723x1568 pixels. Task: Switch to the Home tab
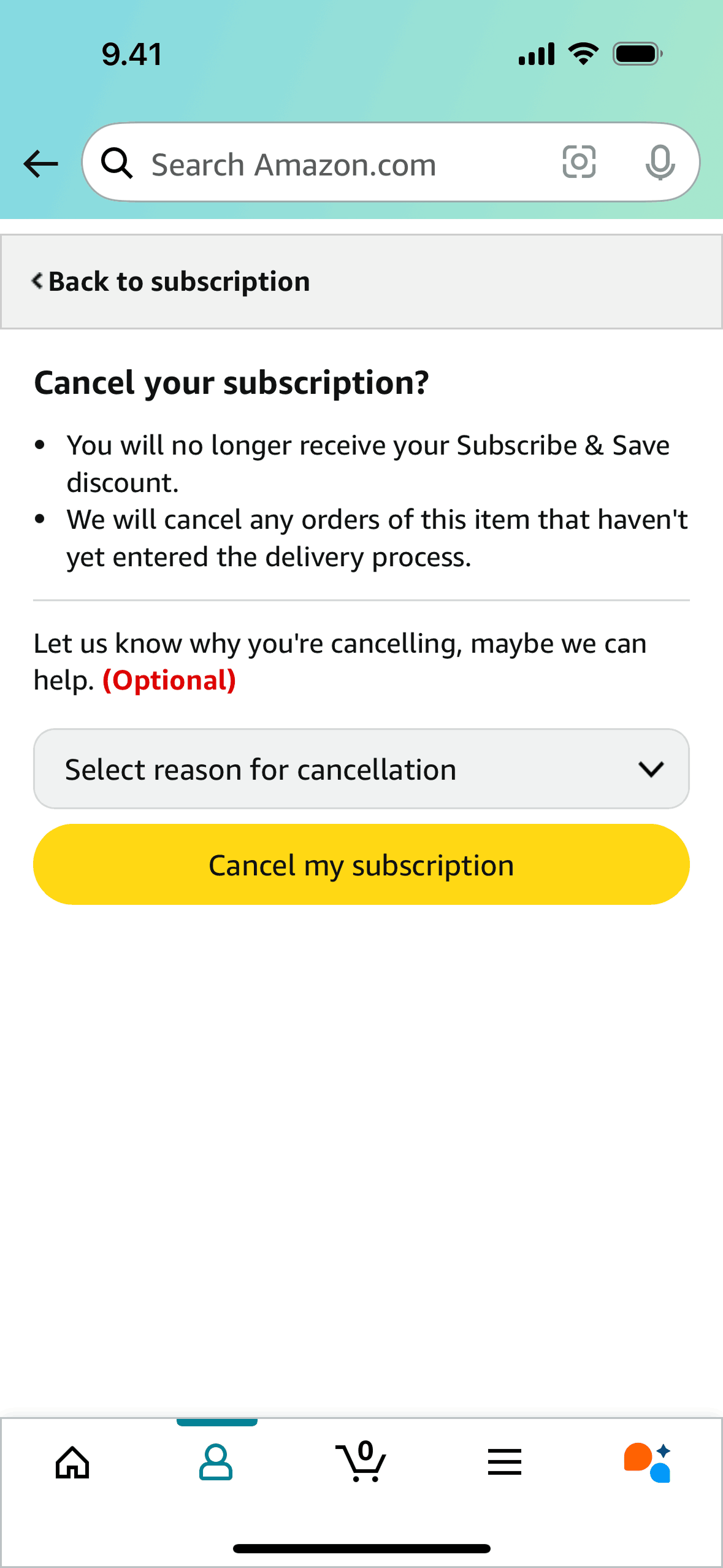point(72,1462)
